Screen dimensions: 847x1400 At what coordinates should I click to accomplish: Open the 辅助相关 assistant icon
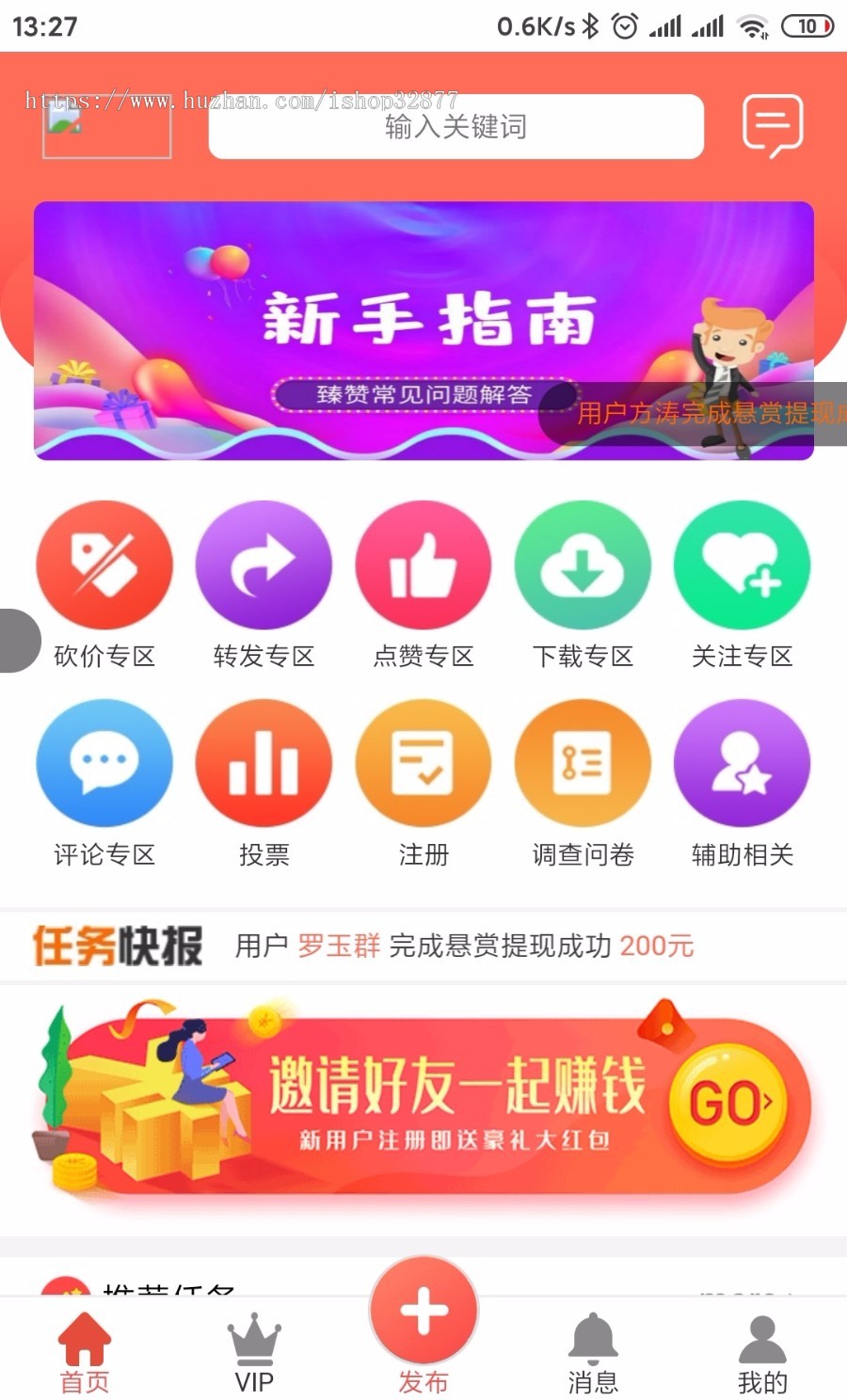(742, 763)
